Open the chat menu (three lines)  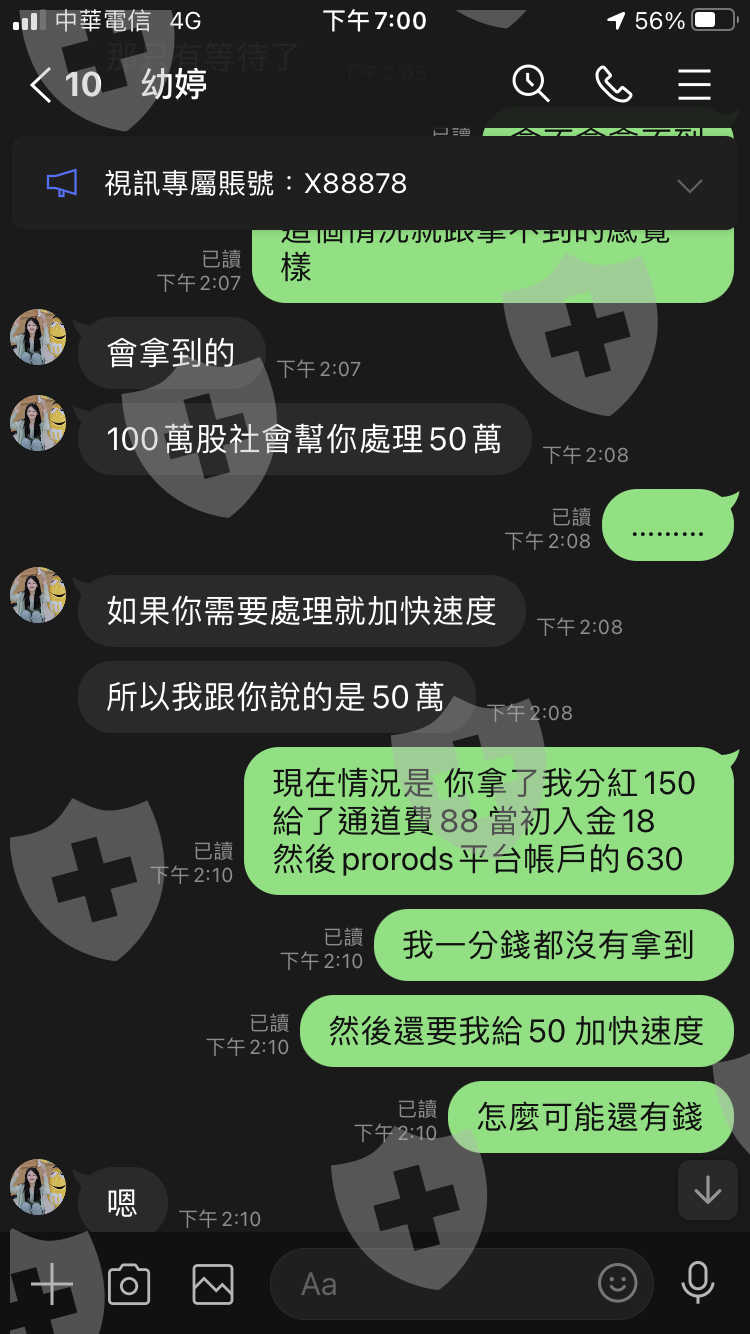click(694, 85)
